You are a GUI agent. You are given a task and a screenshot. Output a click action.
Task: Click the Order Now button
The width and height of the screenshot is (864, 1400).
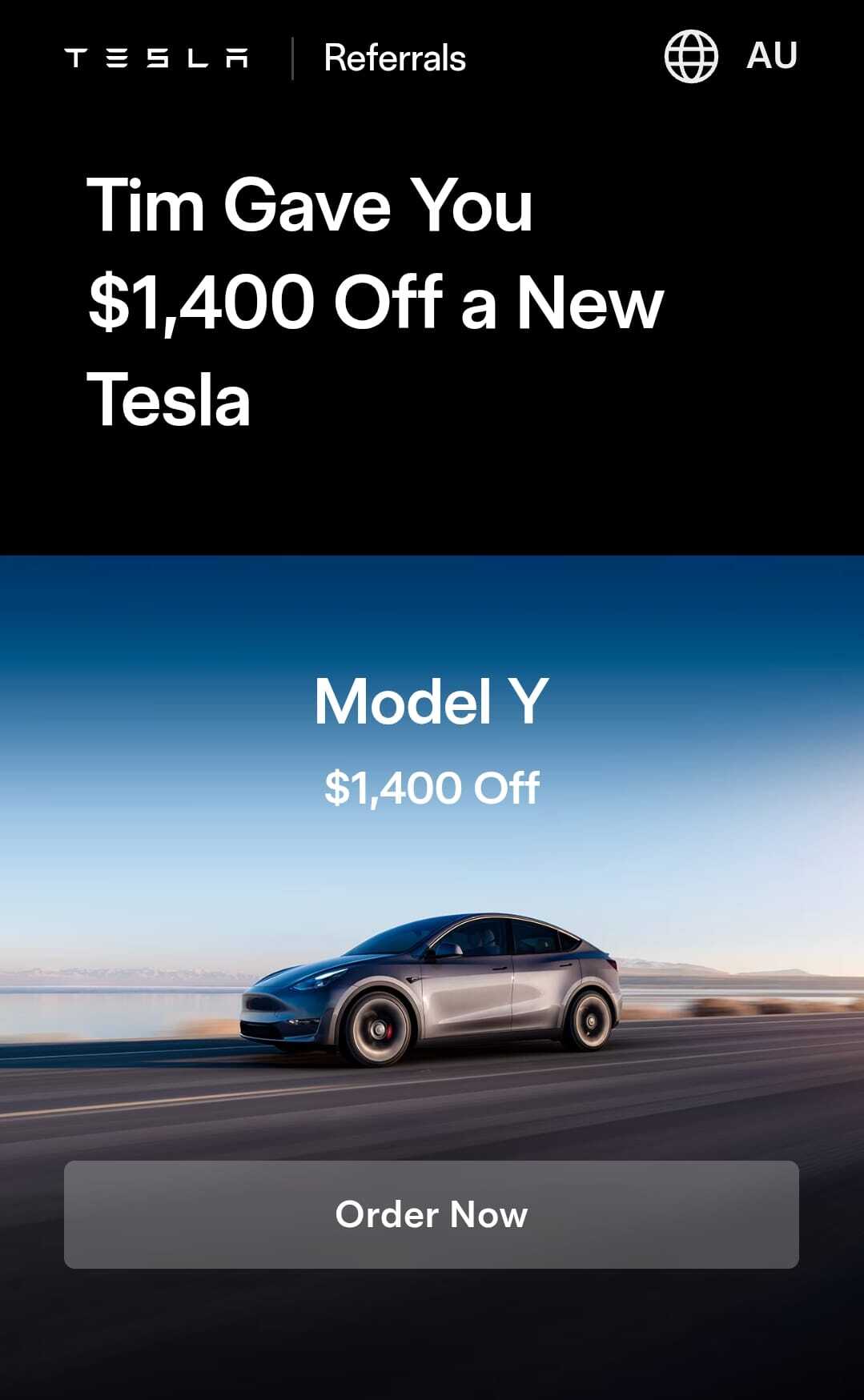click(x=432, y=1213)
